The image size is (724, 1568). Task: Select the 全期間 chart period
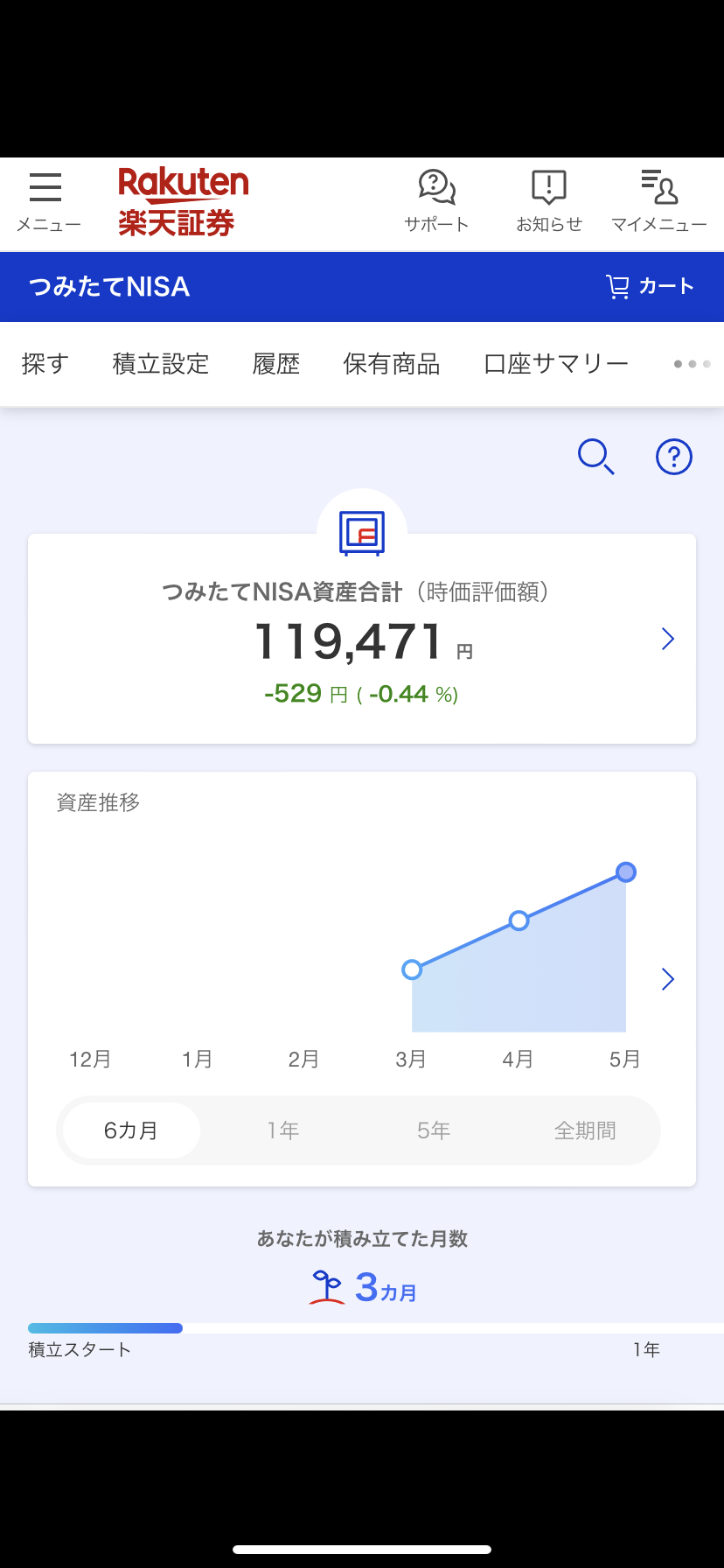click(585, 1130)
